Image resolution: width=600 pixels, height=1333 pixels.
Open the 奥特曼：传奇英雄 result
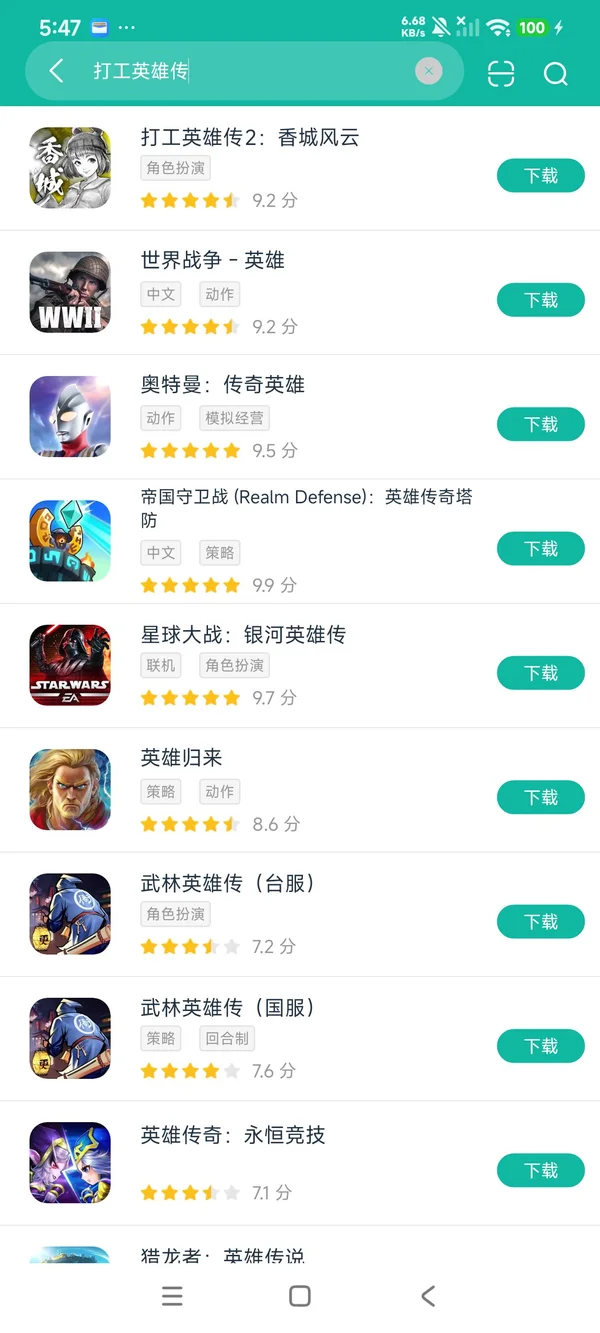pyautogui.click(x=223, y=385)
